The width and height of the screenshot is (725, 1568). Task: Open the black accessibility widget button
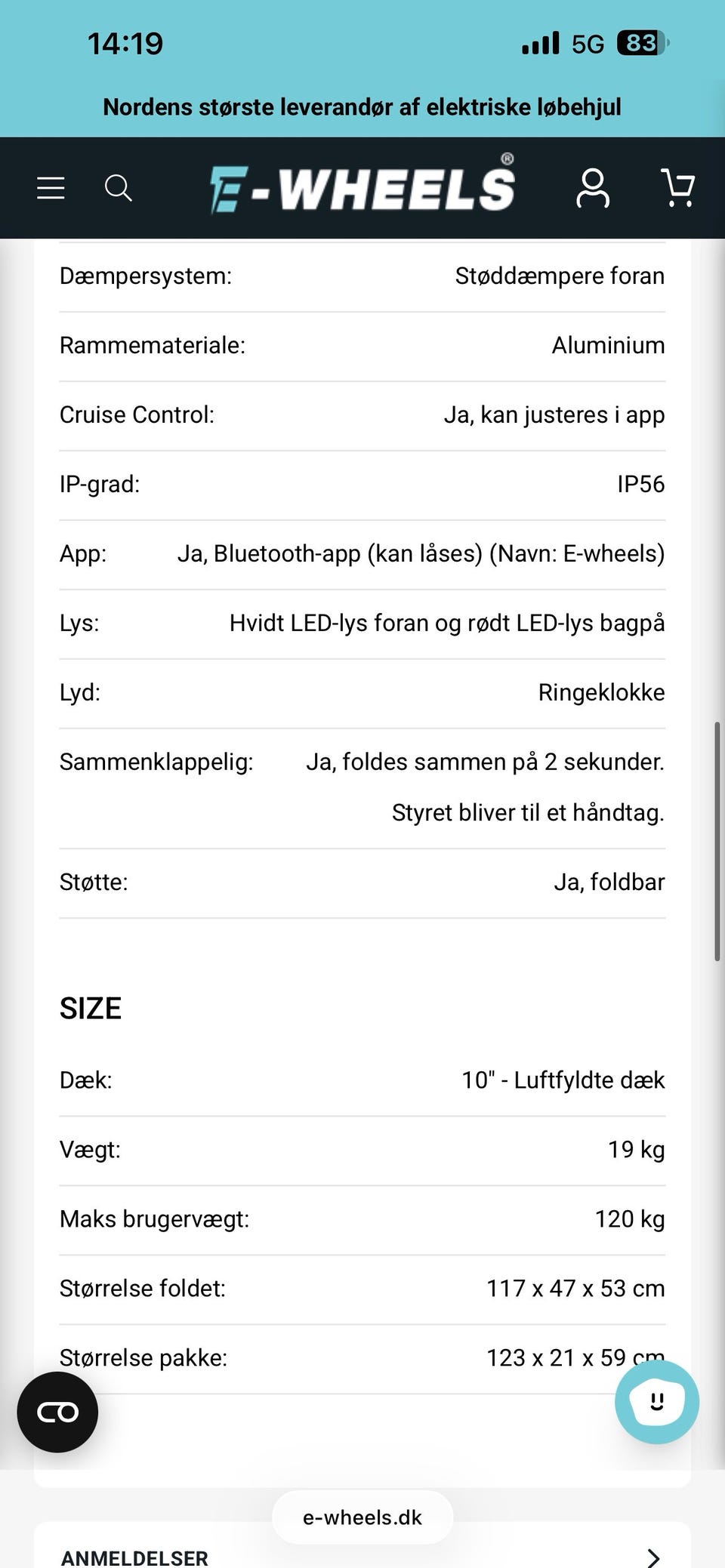[x=58, y=1412]
